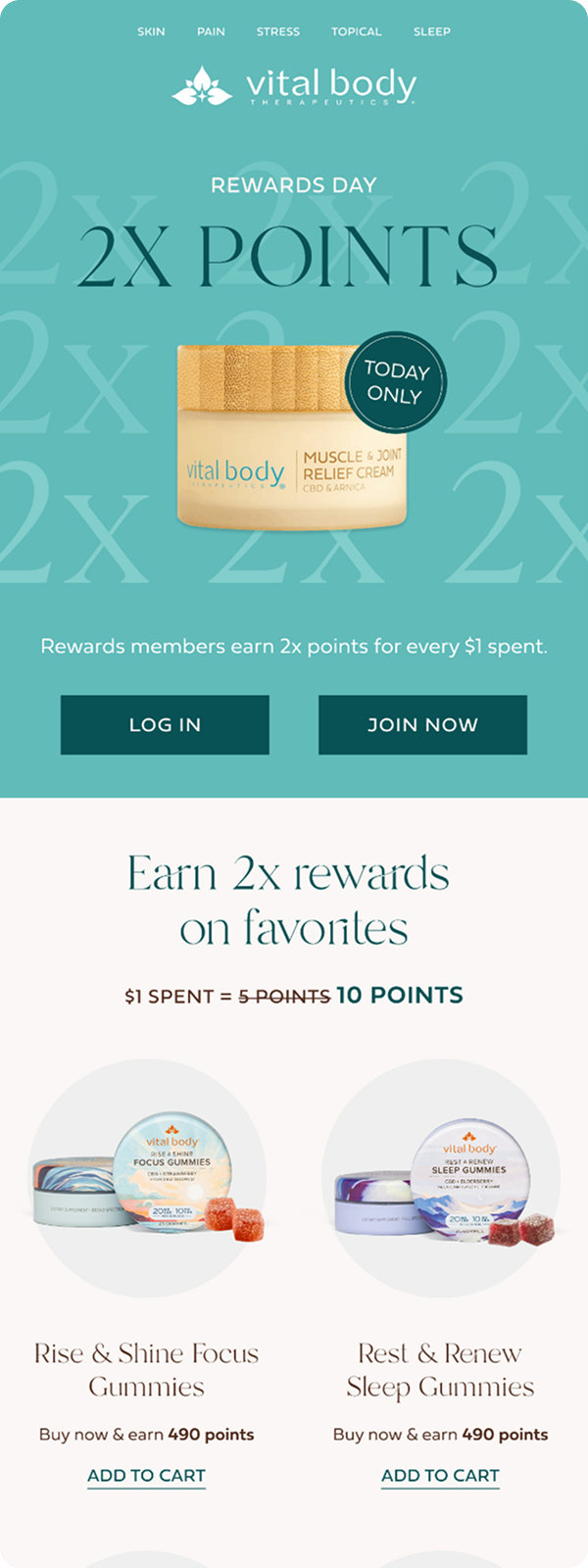Screen dimensions: 588x1568
Task: Join the rewards program with Join Now
Action: [x=422, y=725]
